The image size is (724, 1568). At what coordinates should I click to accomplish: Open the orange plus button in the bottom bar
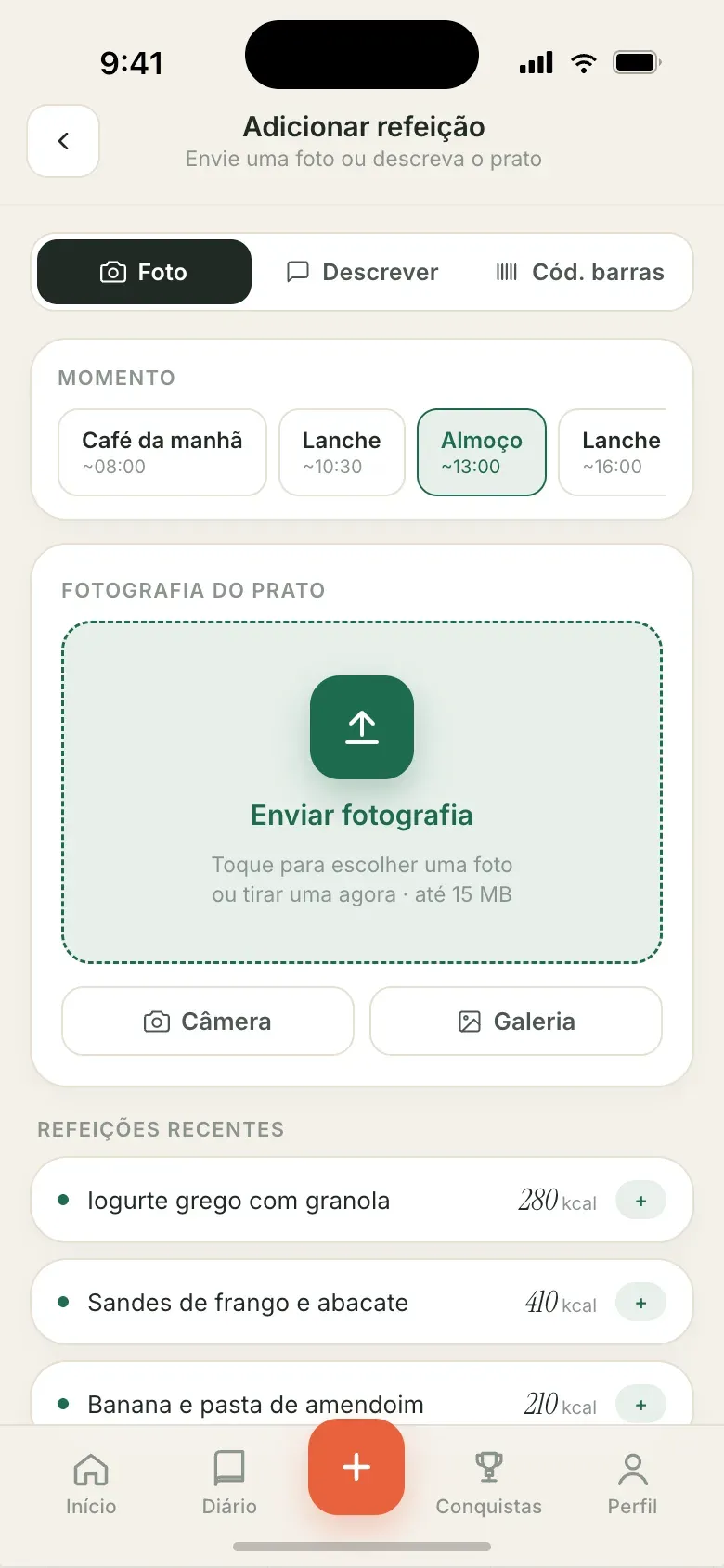[x=355, y=1467]
